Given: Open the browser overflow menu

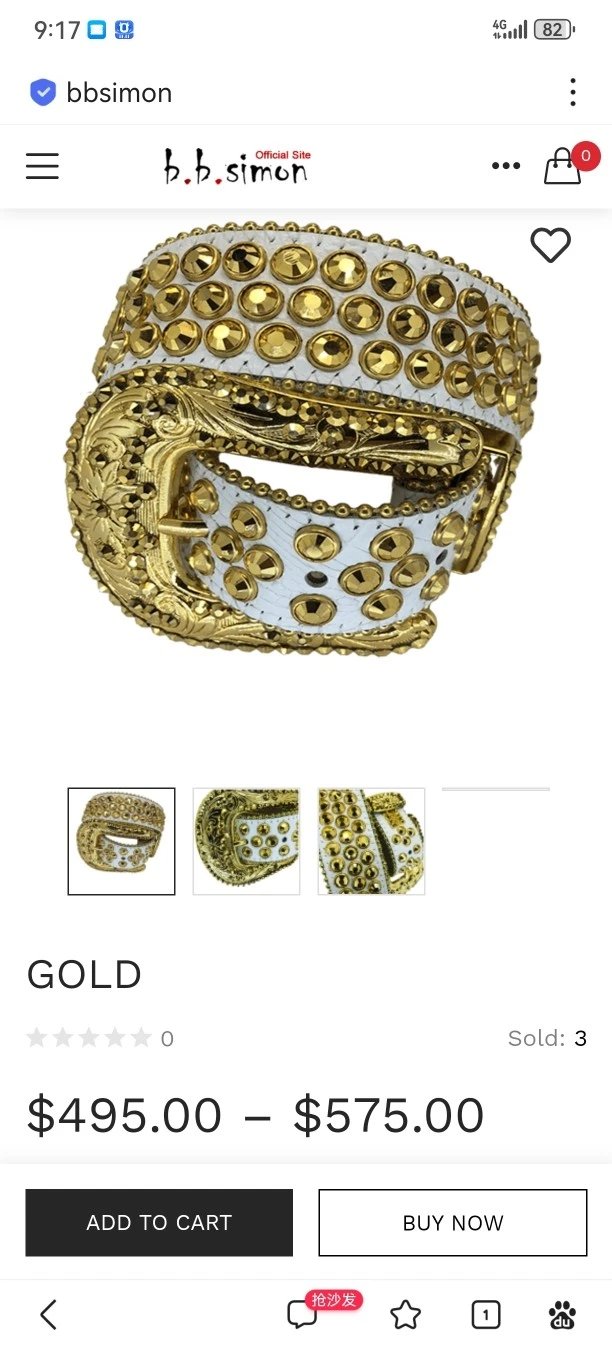Looking at the screenshot, I should [572, 92].
